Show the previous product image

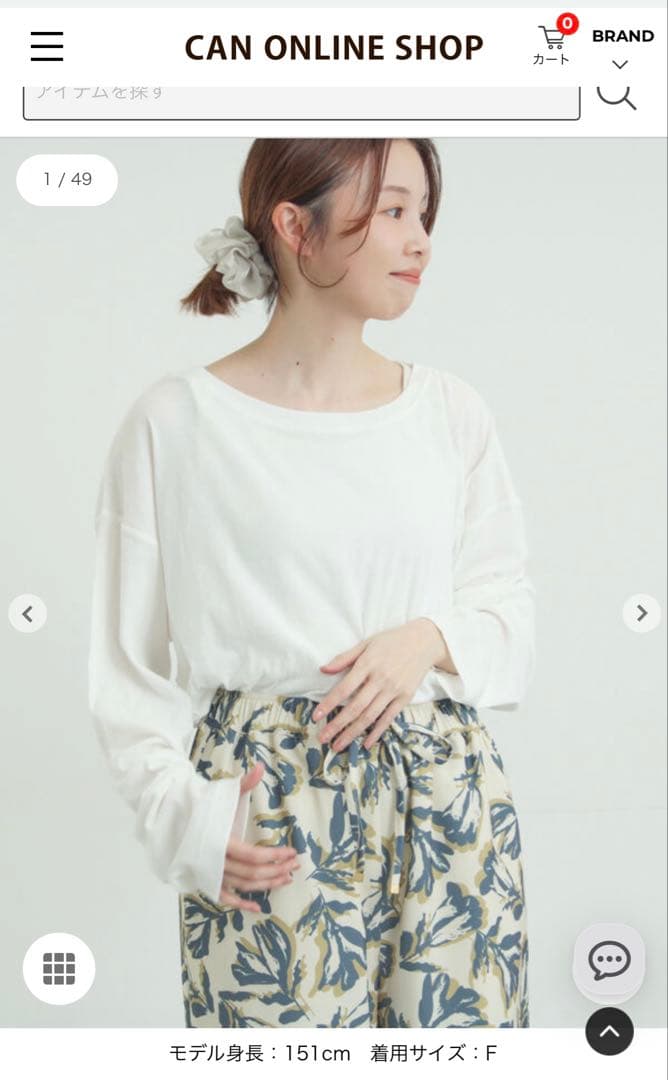[28, 613]
